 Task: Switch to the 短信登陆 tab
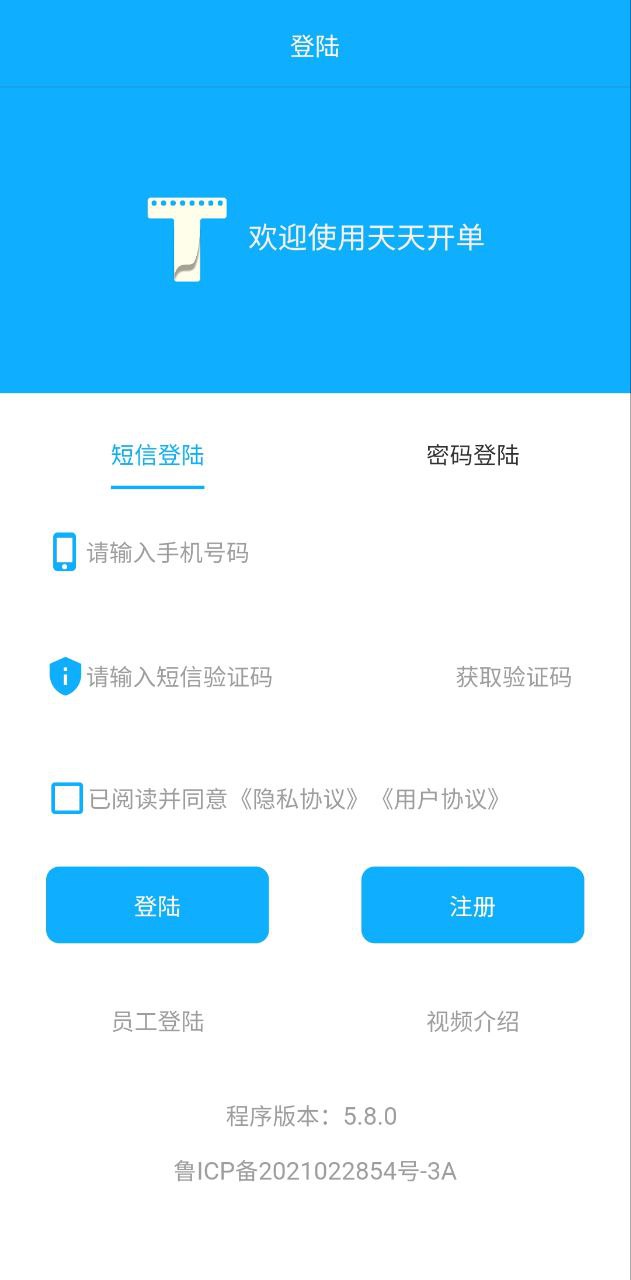click(x=158, y=456)
